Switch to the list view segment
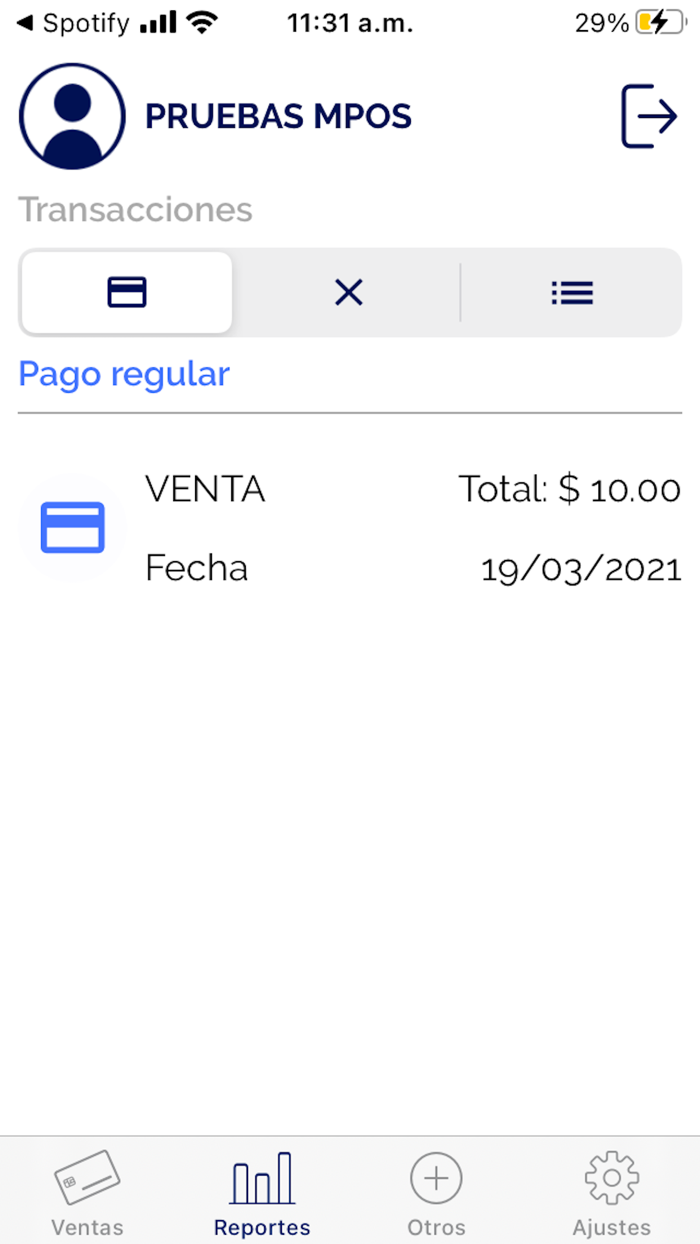Screen dimensions: 700x1244 point(572,292)
